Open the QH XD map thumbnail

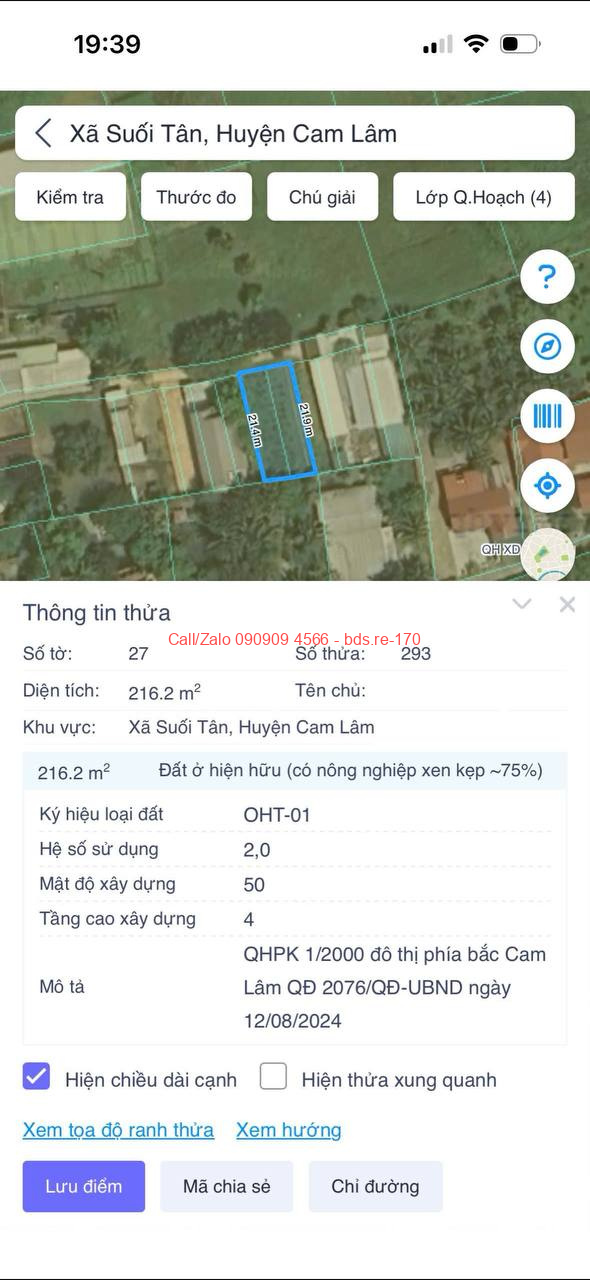pos(547,555)
